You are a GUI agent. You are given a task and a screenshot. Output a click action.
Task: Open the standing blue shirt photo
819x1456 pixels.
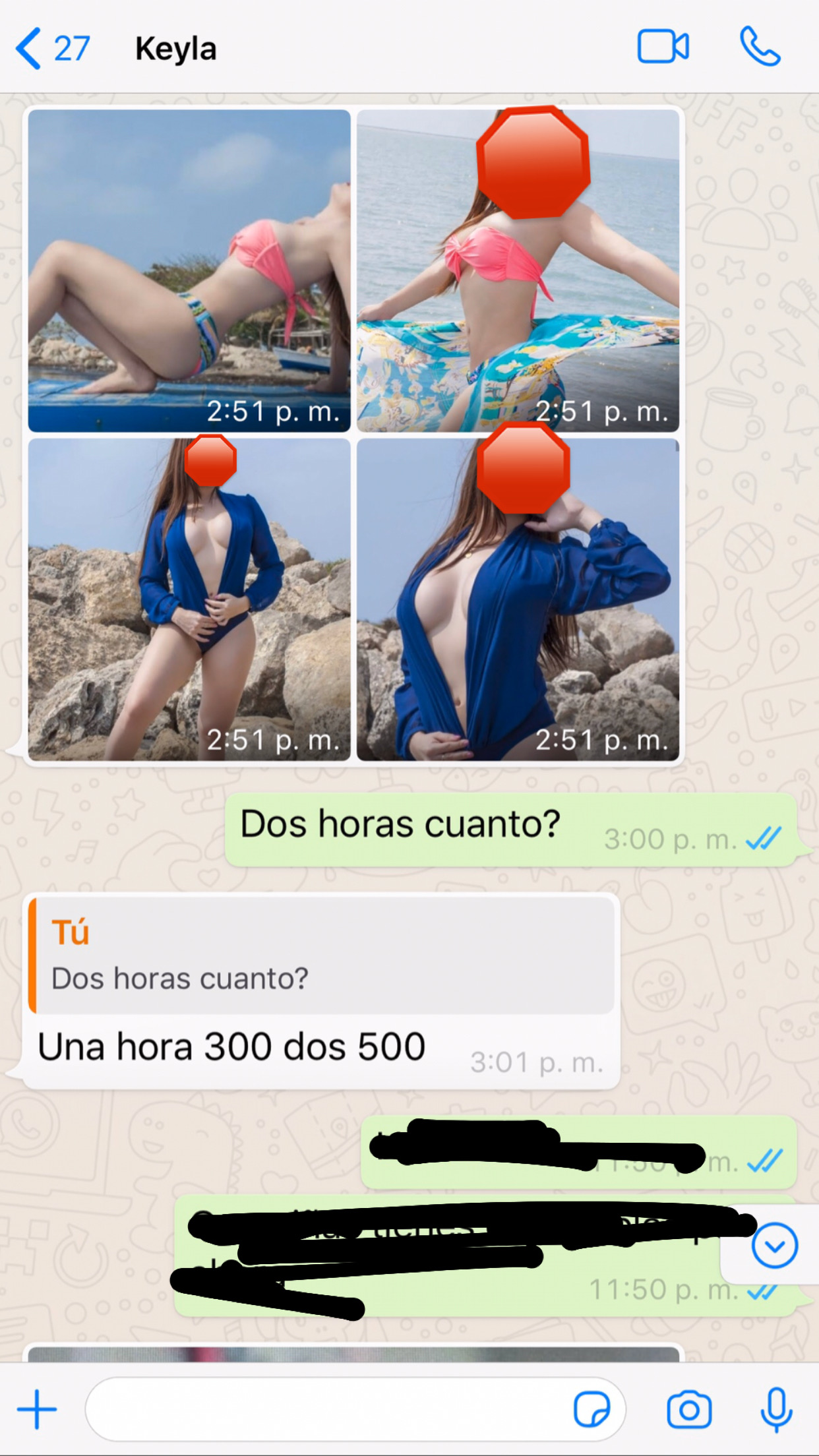(x=189, y=599)
